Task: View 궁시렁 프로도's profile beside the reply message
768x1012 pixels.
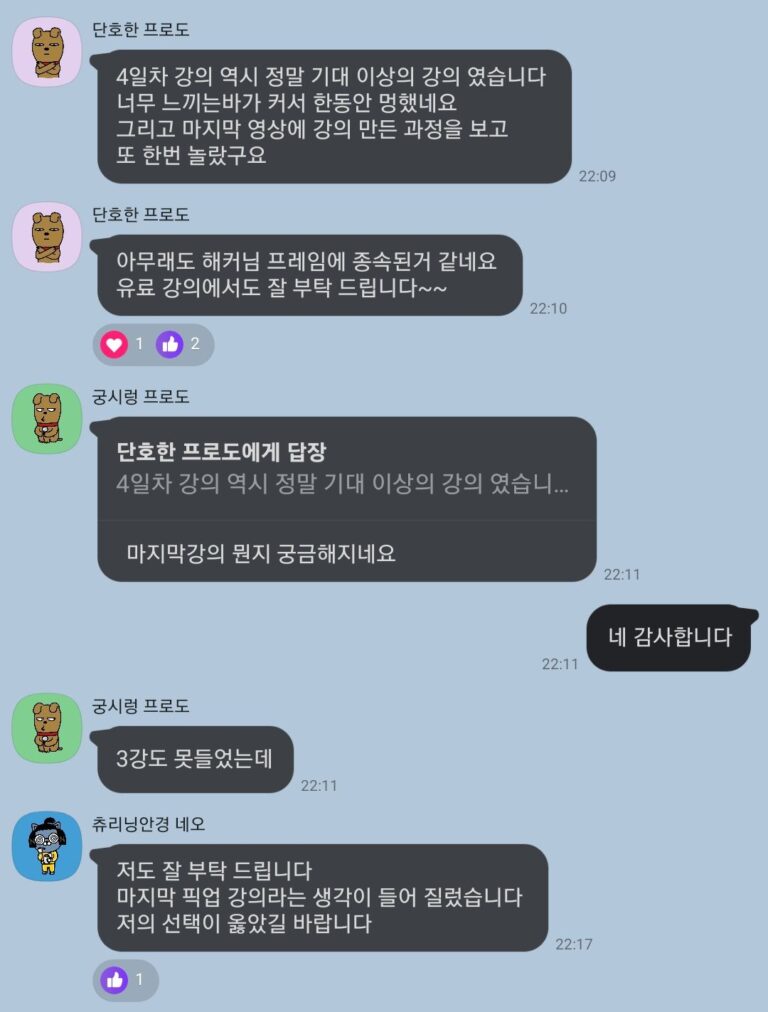Action: click(46, 418)
